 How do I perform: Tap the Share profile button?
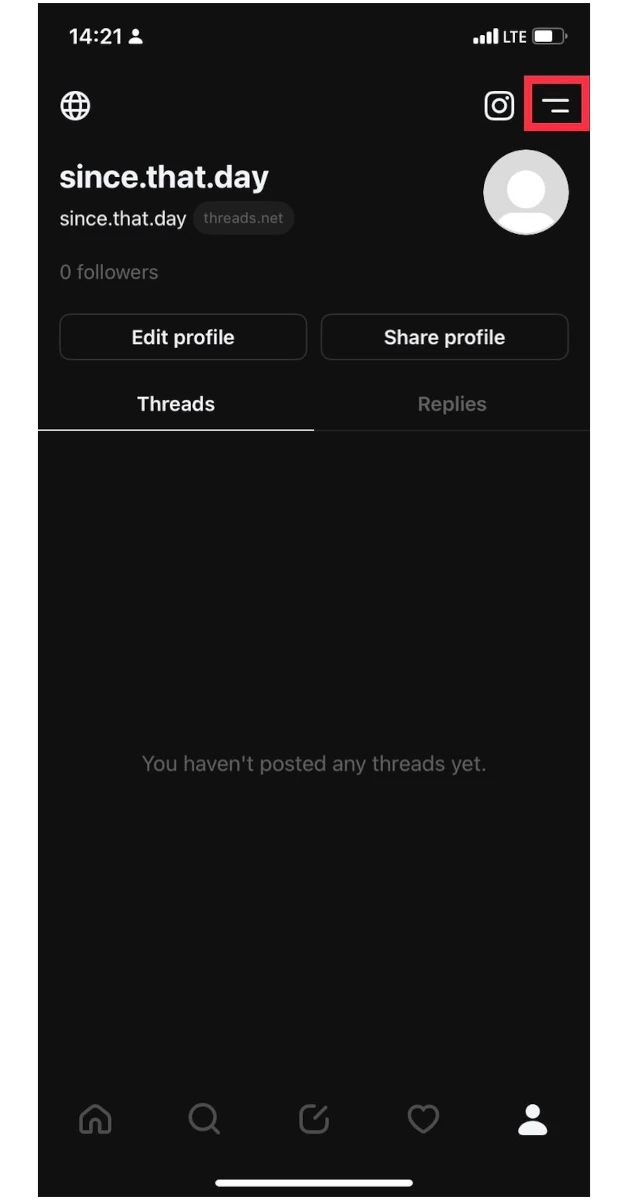coord(444,337)
